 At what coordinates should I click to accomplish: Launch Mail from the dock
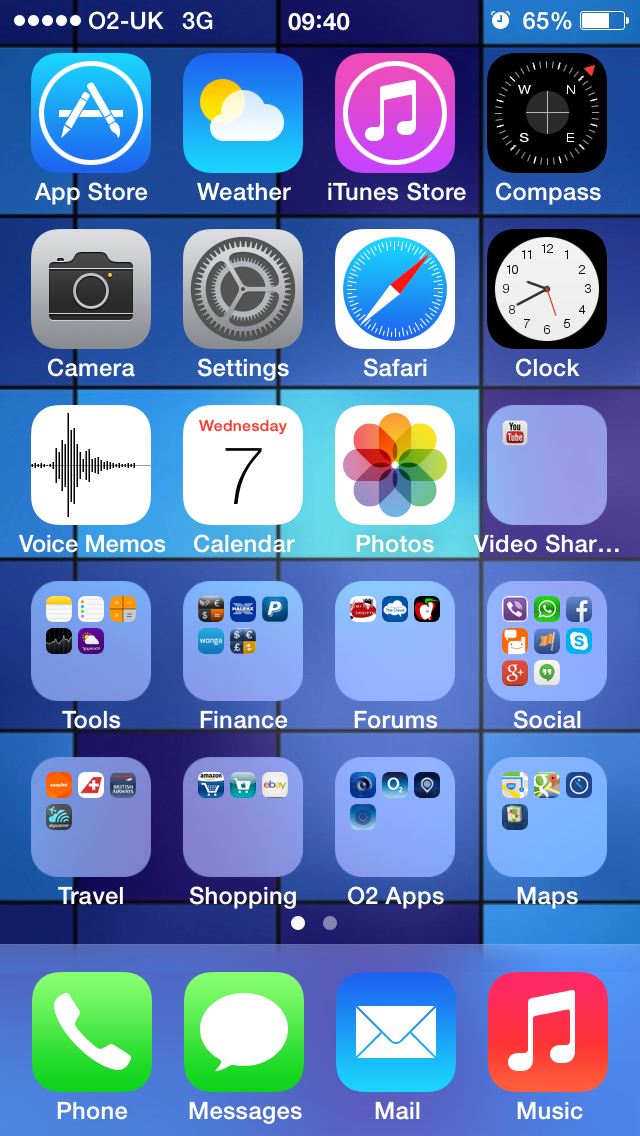(396, 1032)
